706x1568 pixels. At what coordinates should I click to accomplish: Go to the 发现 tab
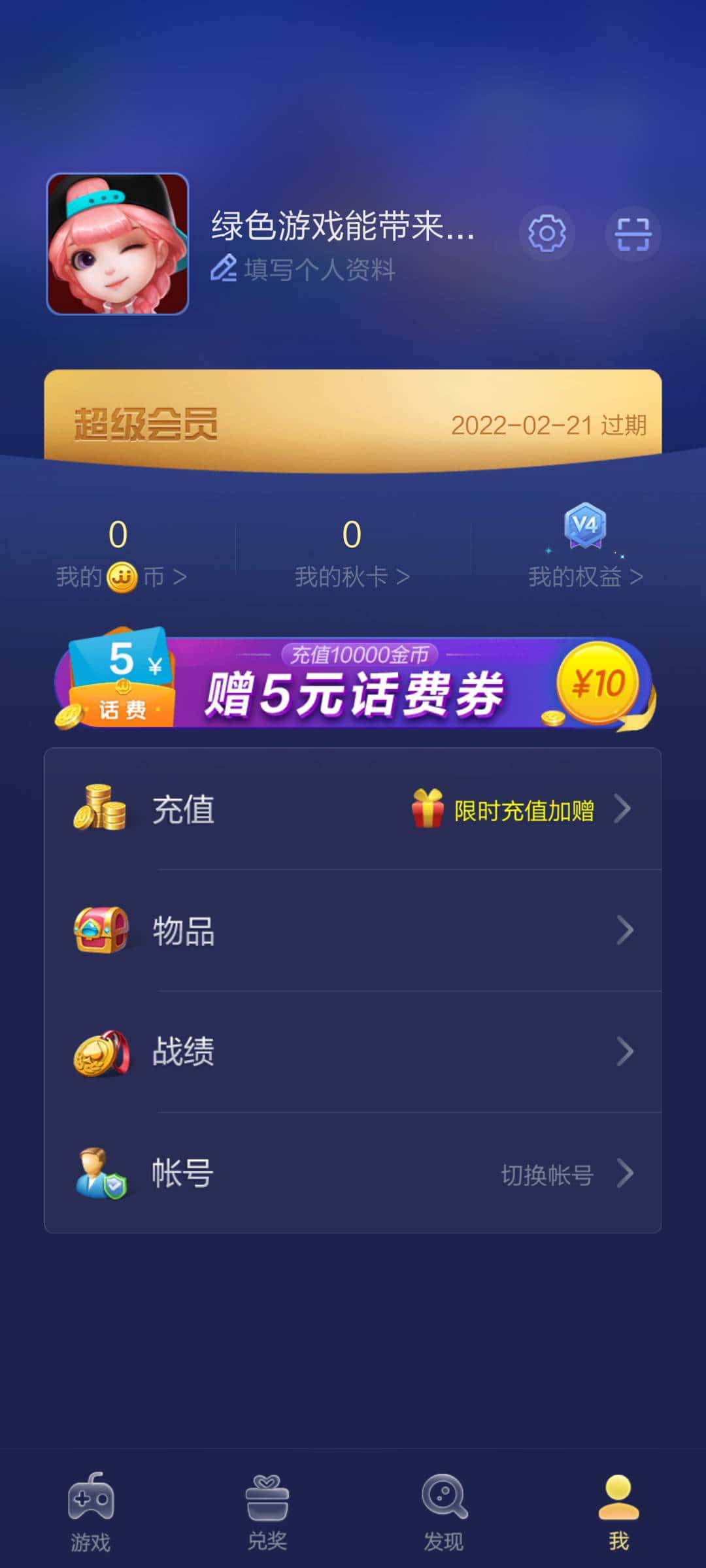click(x=443, y=1509)
